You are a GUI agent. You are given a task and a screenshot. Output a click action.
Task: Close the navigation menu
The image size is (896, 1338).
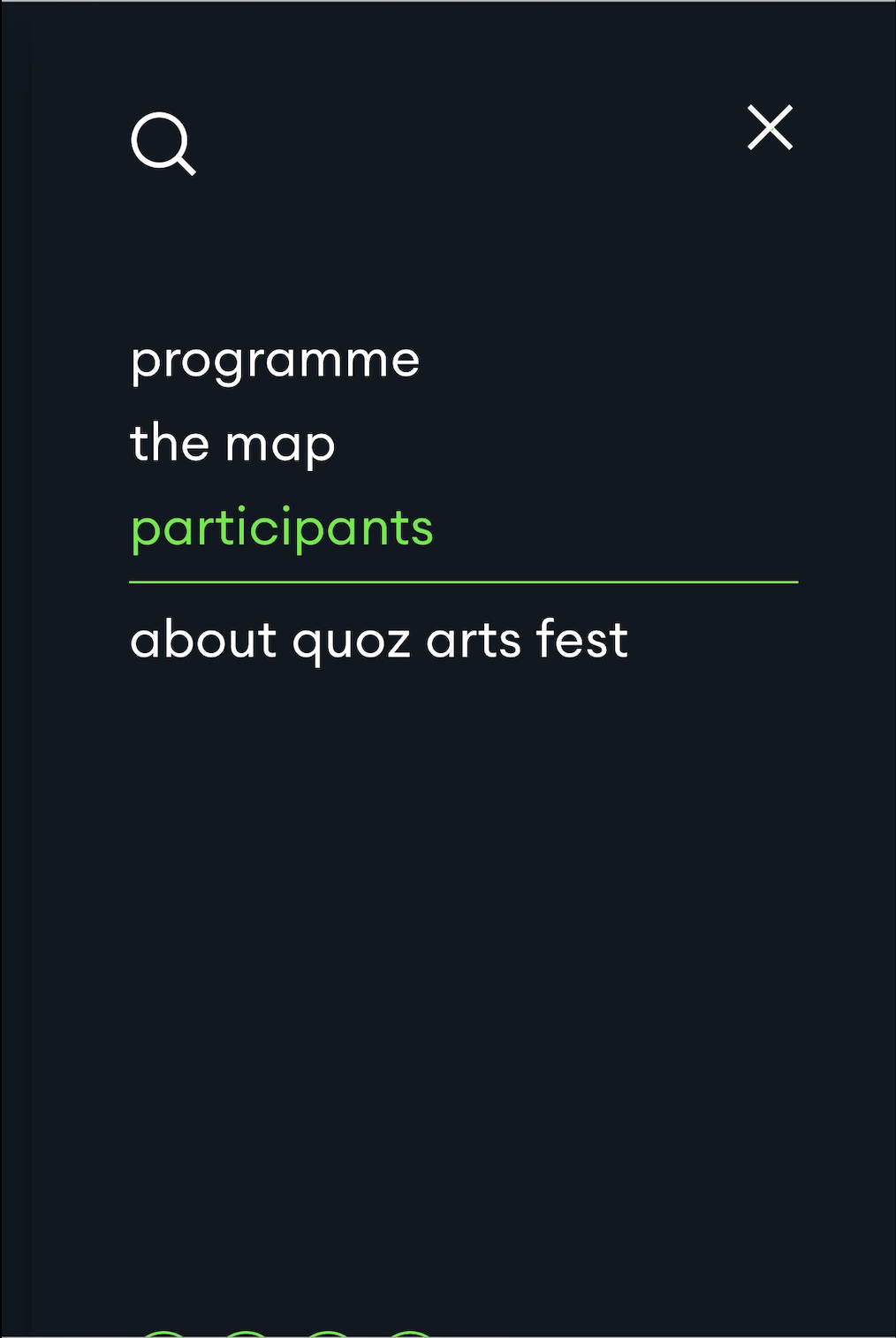(770, 128)
